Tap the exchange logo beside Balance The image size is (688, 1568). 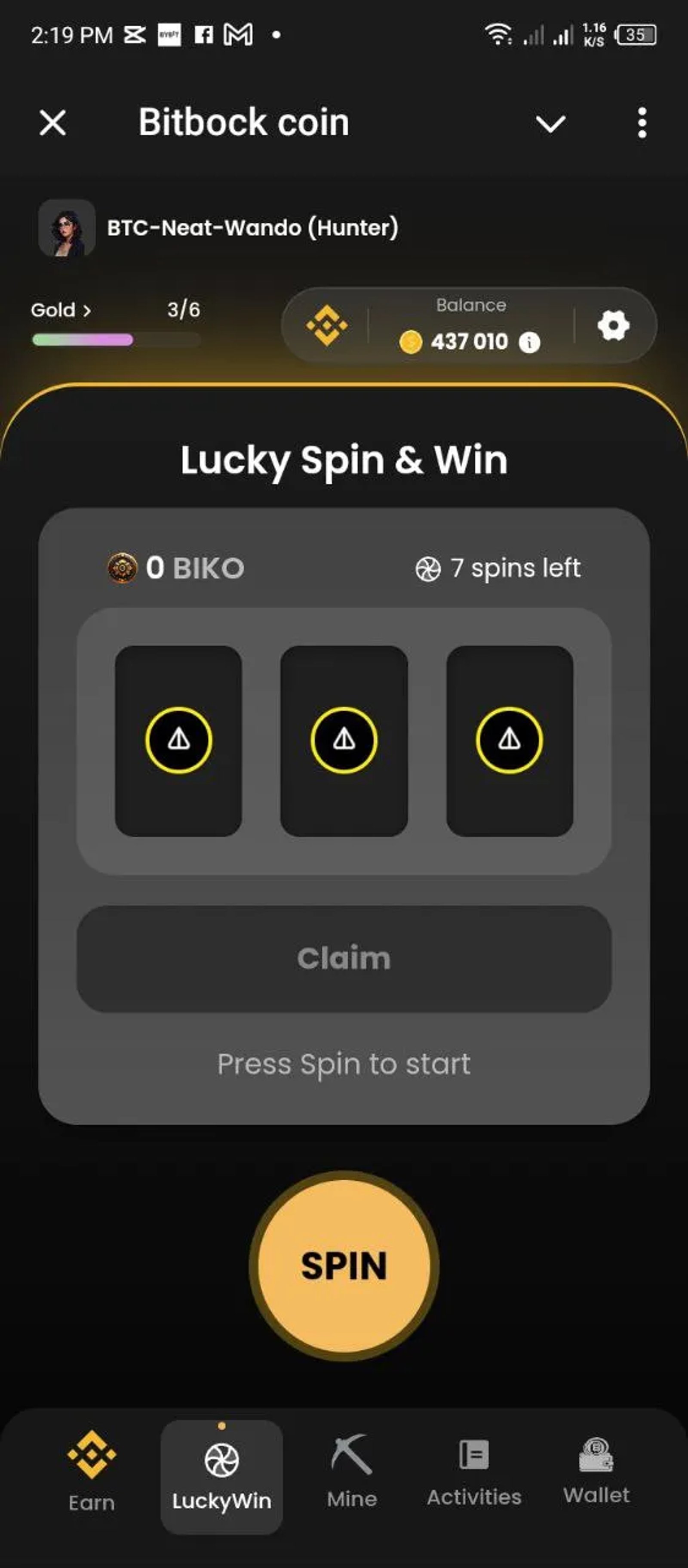point(327,326)
